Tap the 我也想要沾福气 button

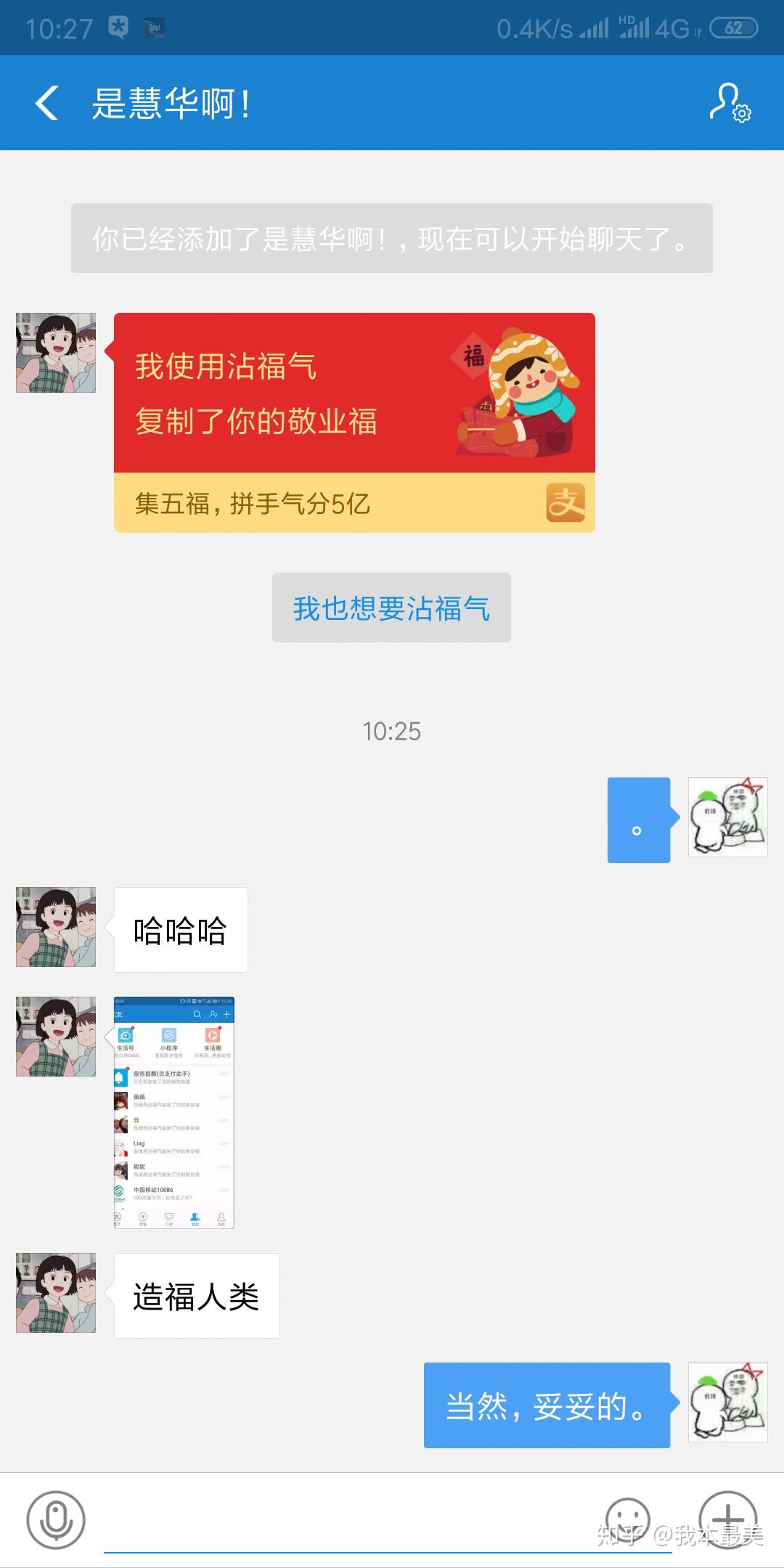[391, 608]
